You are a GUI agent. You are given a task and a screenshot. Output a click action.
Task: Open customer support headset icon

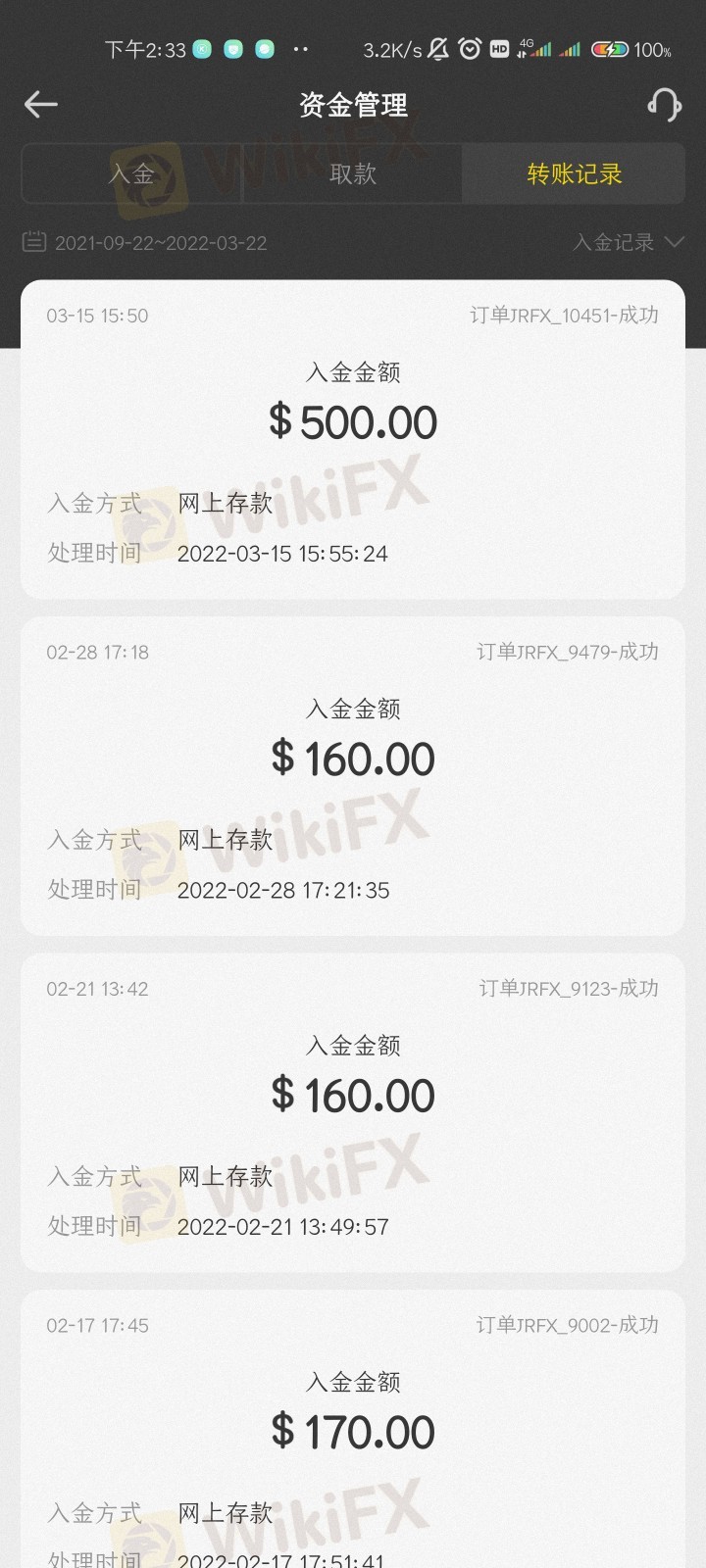(x=664, y=105)
